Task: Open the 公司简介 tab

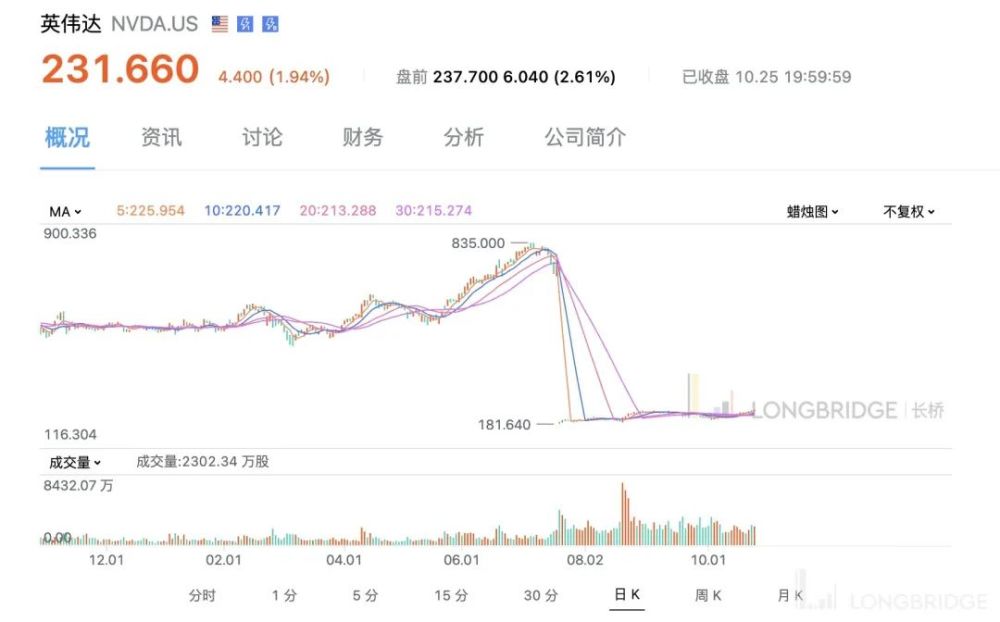Action: pyautogui.click(x=585, y=137)
